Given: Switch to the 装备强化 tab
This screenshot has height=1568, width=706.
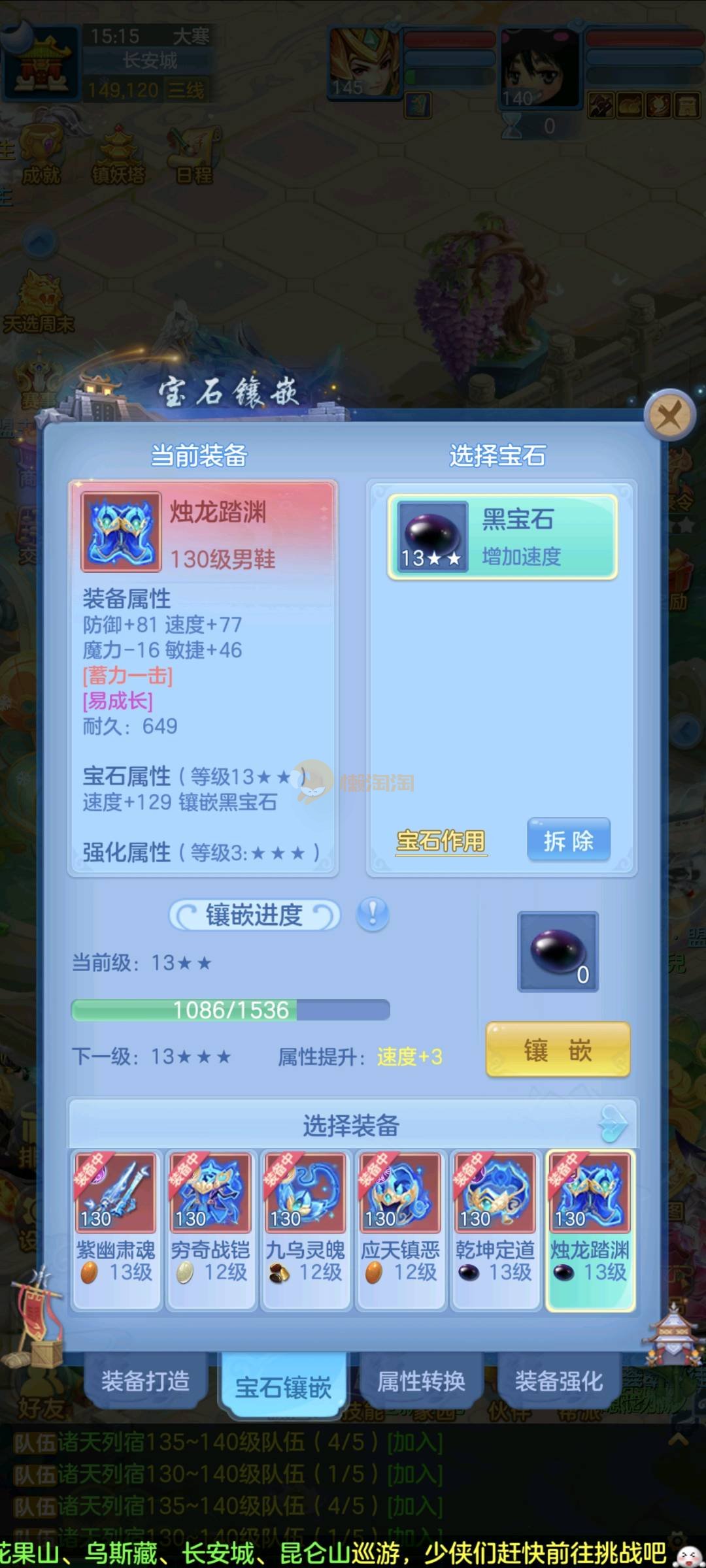Looking at the screenshot, I should [x=558, y=1381].
